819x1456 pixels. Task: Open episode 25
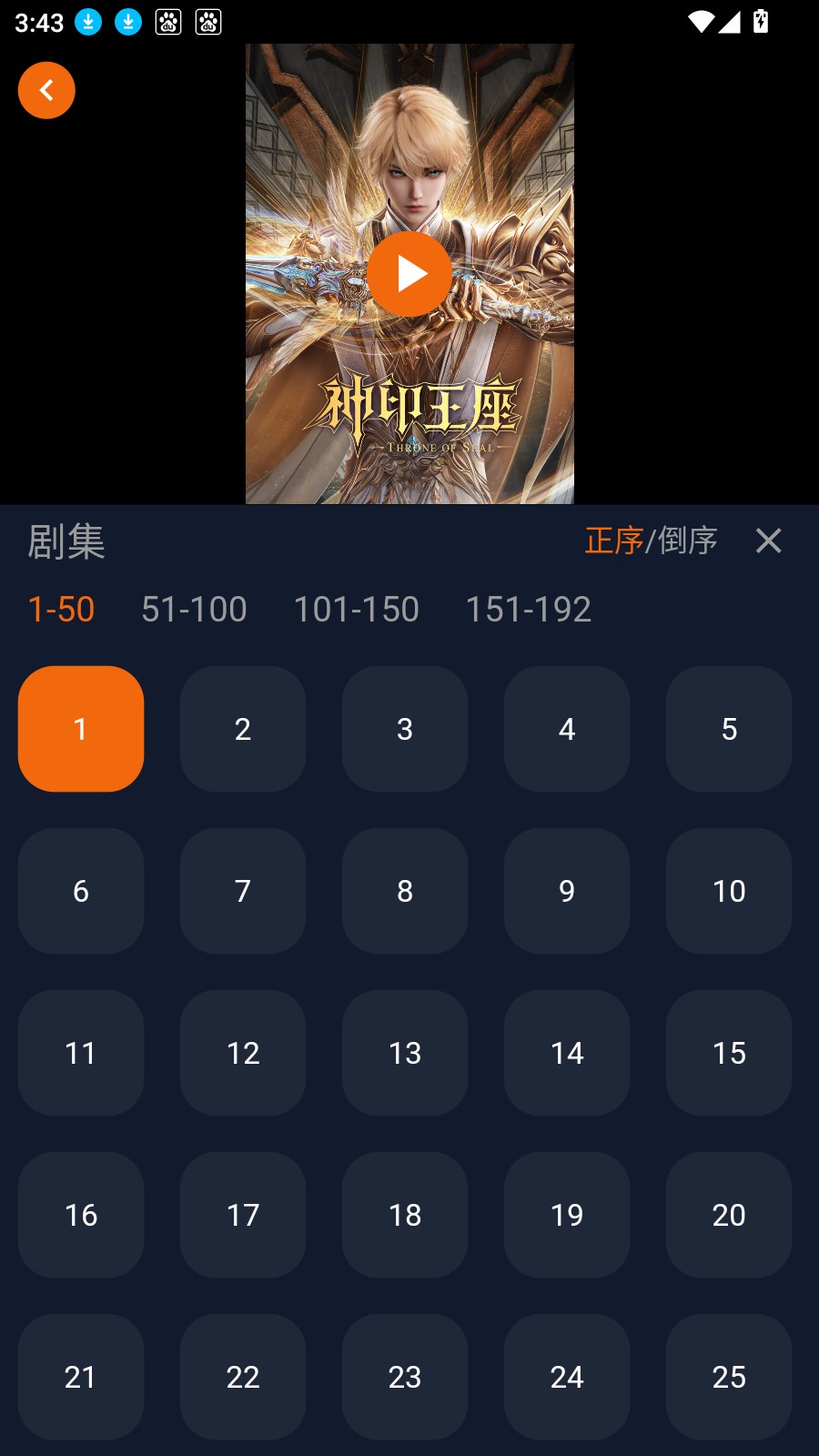pos(729,1377)
